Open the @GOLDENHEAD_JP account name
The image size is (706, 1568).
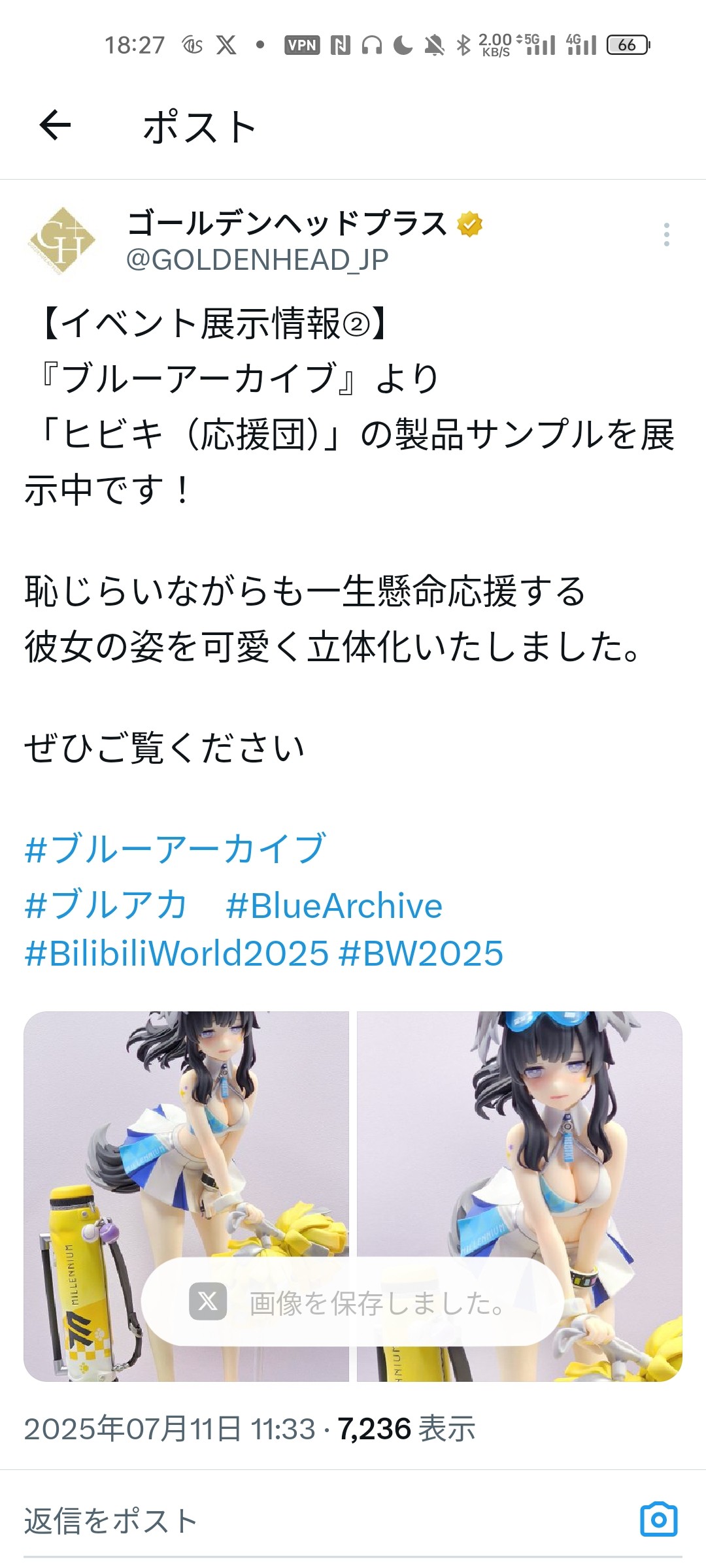point(257,260)
